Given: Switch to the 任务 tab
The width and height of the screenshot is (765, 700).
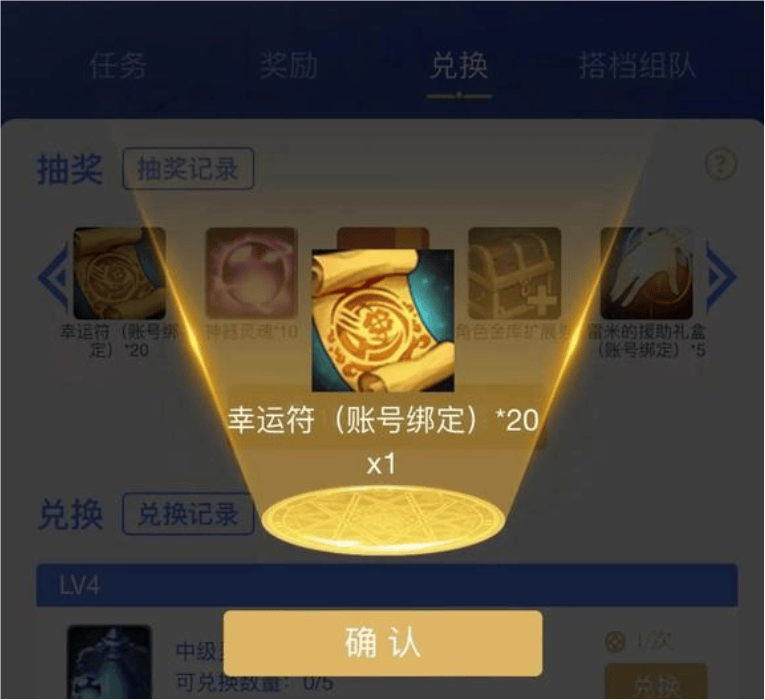Looking at the screenshot, I should pos(118,66).
